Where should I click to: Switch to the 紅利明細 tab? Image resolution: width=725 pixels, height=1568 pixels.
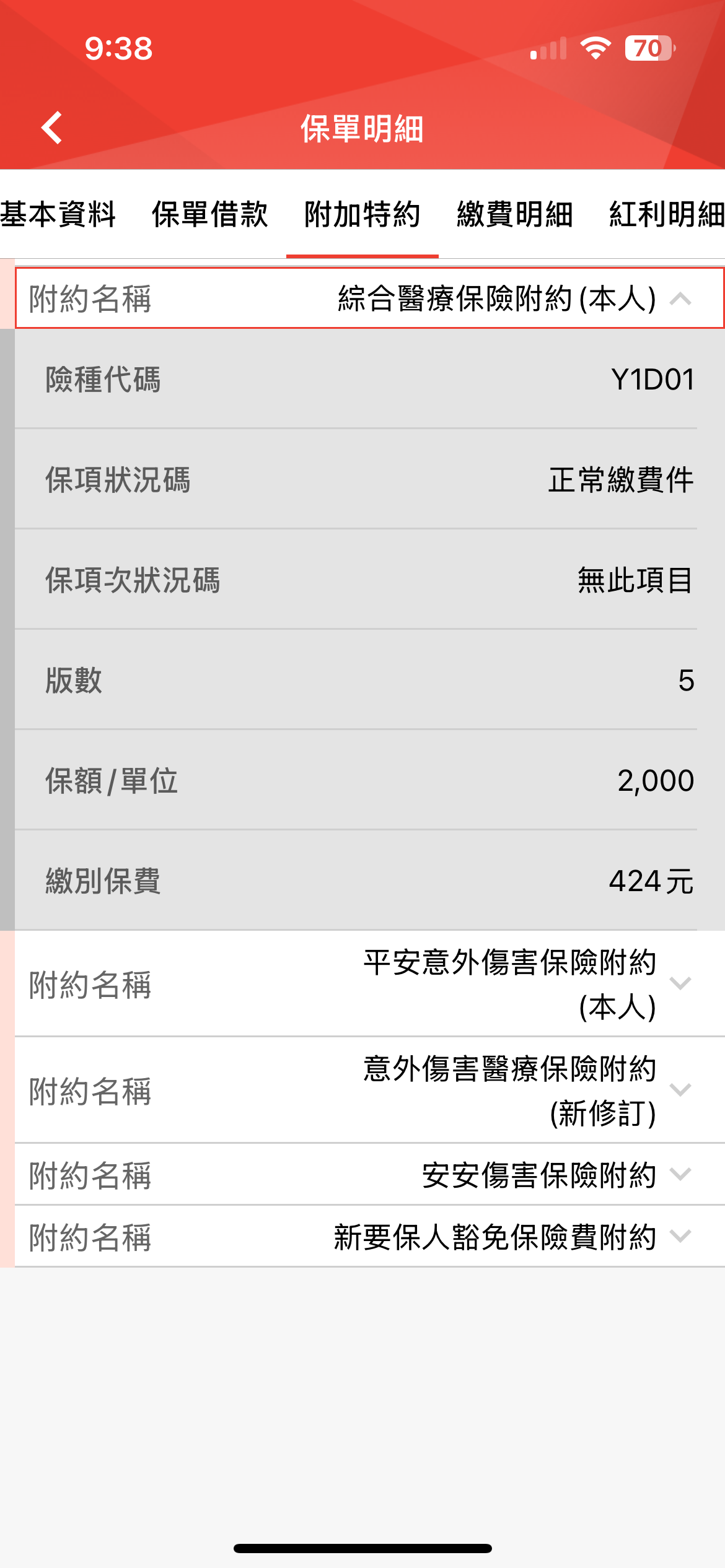pyautogui.click(x=666, y=214)
